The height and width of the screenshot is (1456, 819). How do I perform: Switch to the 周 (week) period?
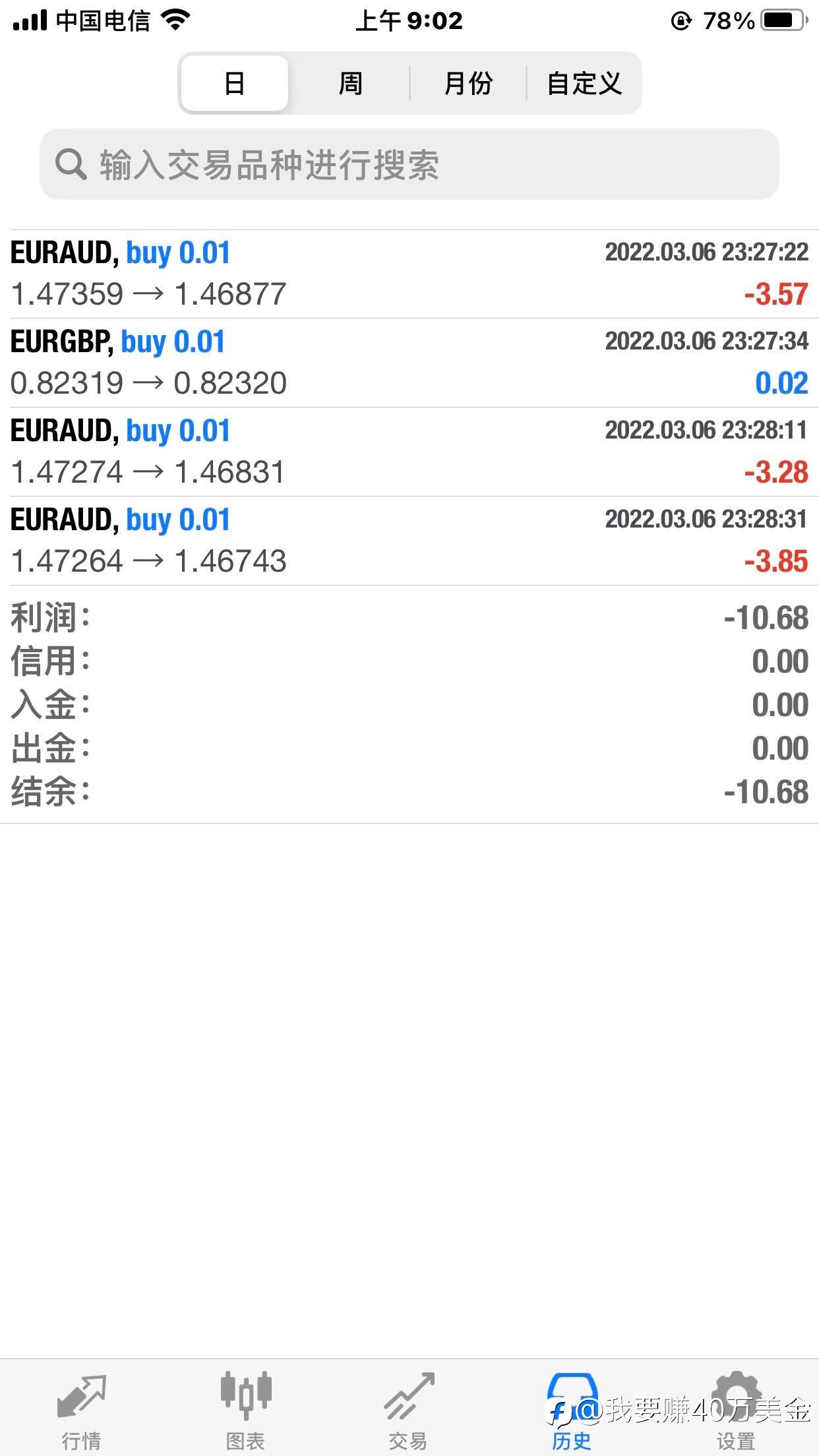350,83
